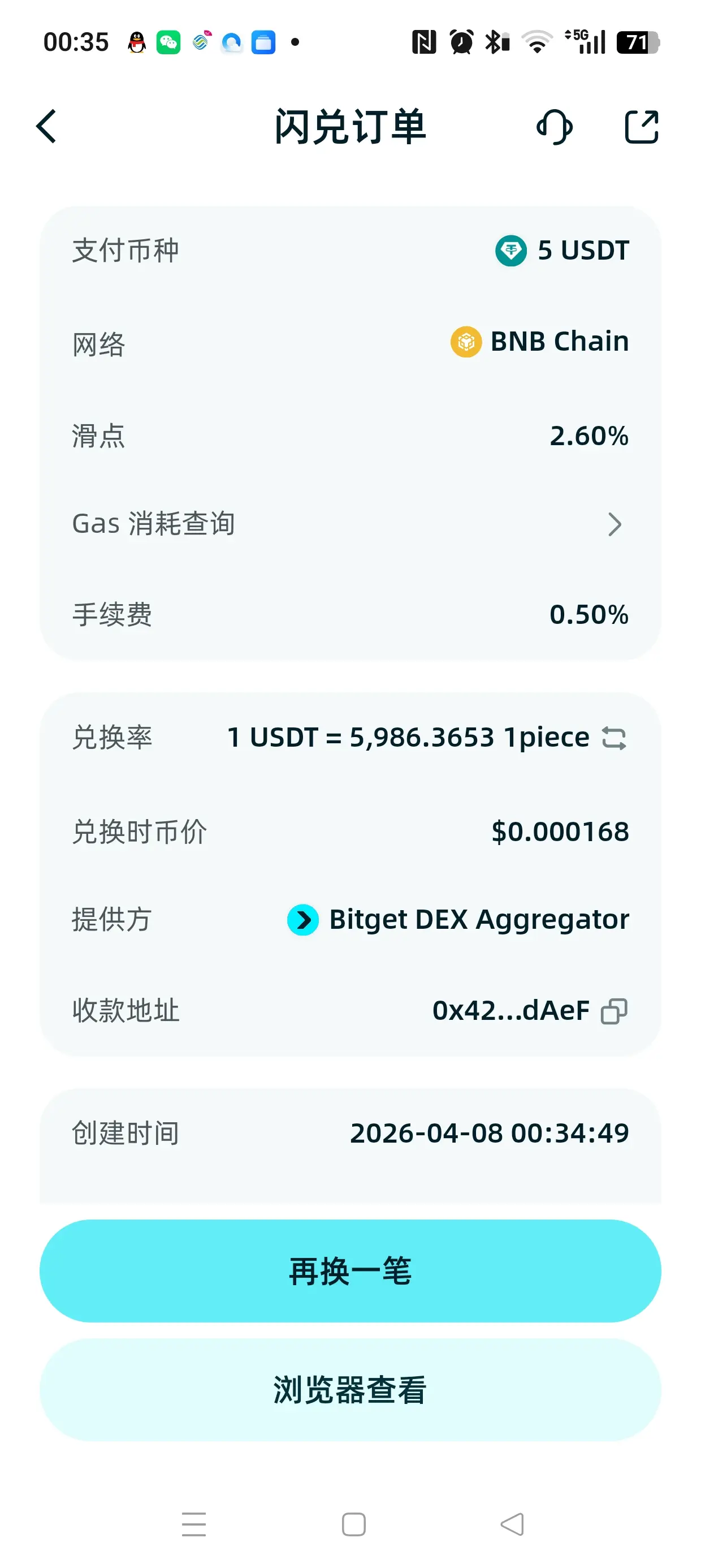
Task: Tap 再换一笔 to swap again
Action: [x=350, y=1271]
